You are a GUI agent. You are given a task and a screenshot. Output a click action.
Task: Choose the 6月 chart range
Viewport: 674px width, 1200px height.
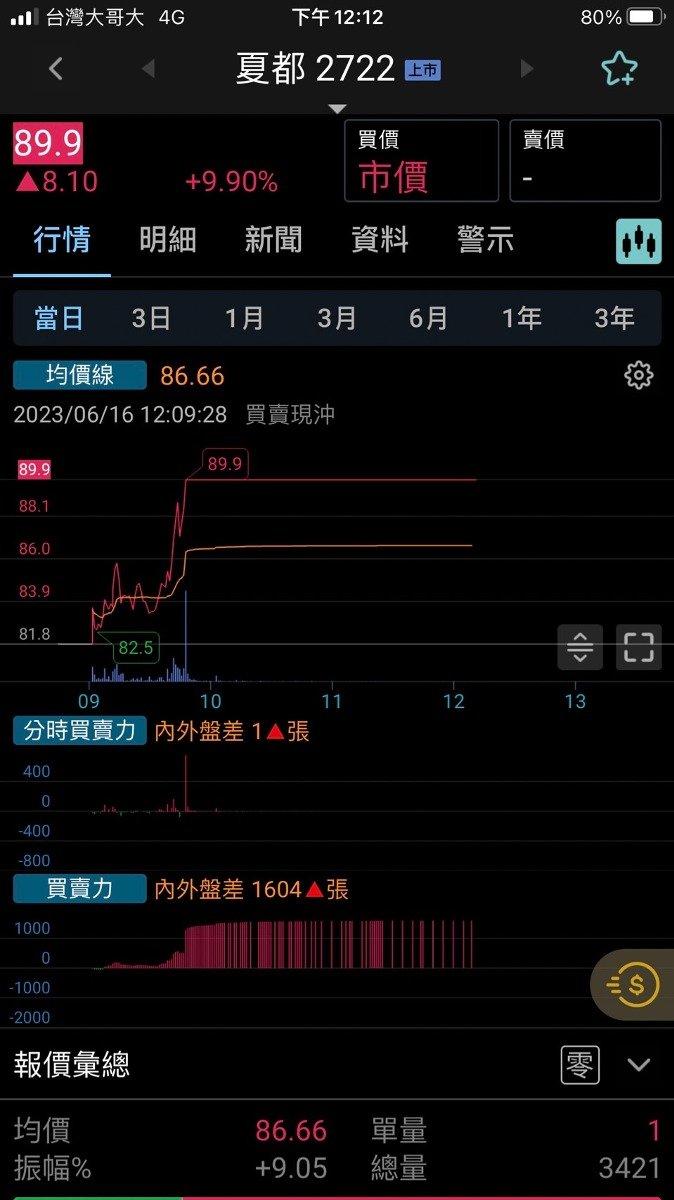click(429, 319)
